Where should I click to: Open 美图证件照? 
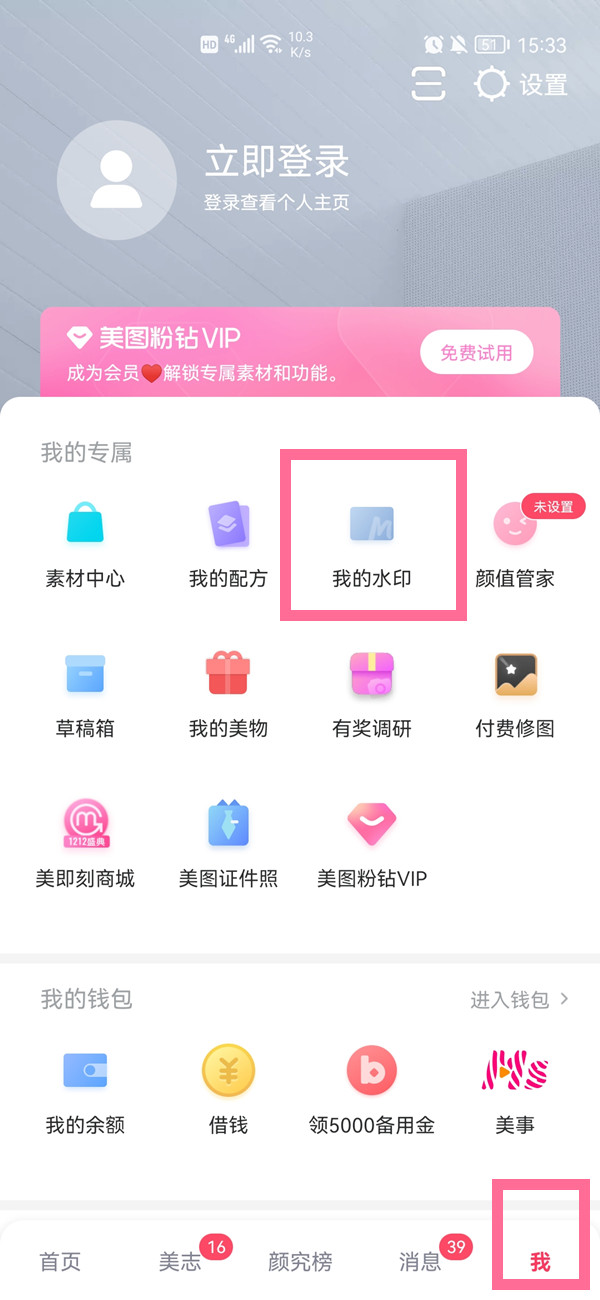[228, 845]
